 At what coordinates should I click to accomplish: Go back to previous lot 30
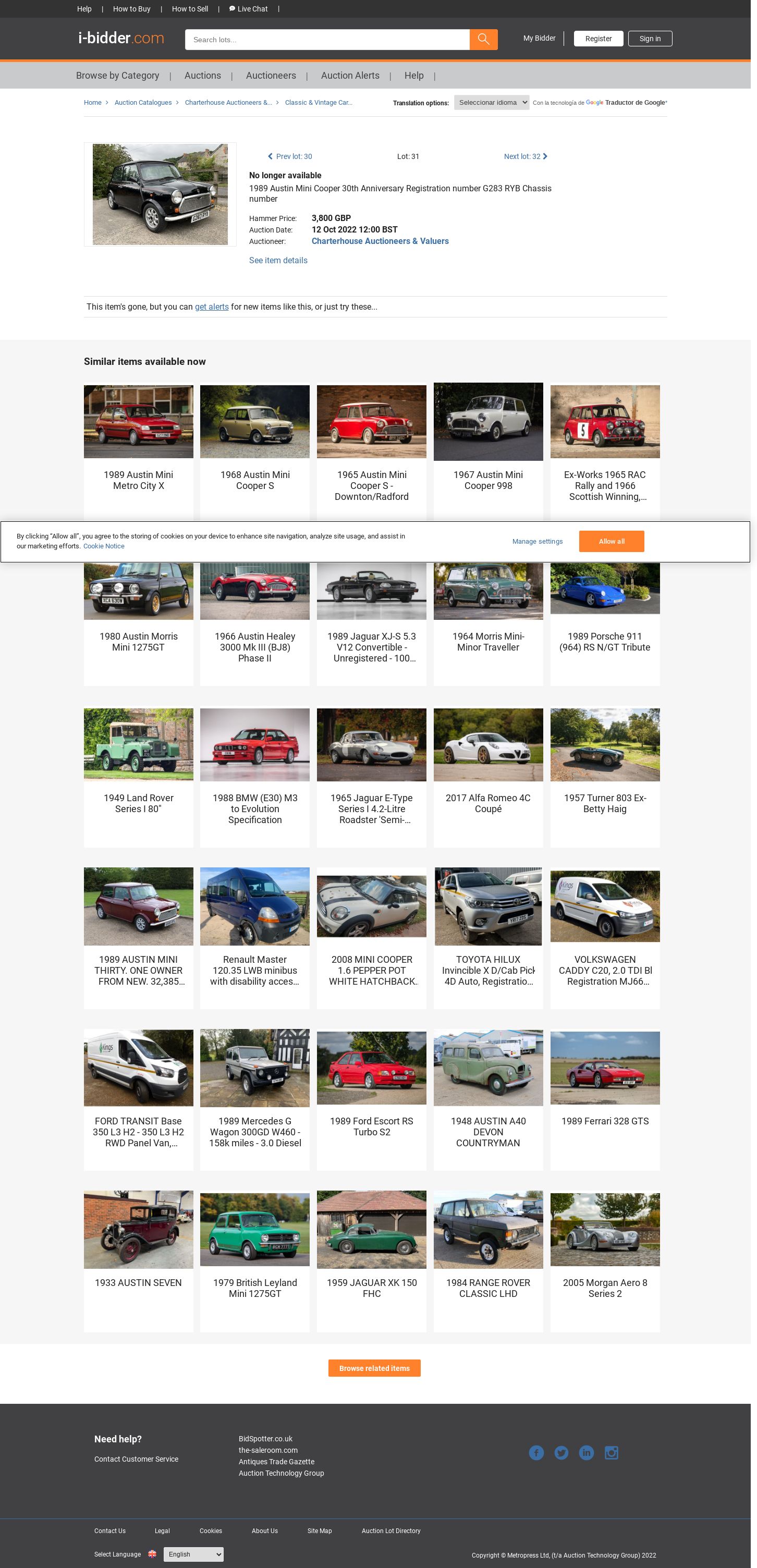tap(290, 156)
